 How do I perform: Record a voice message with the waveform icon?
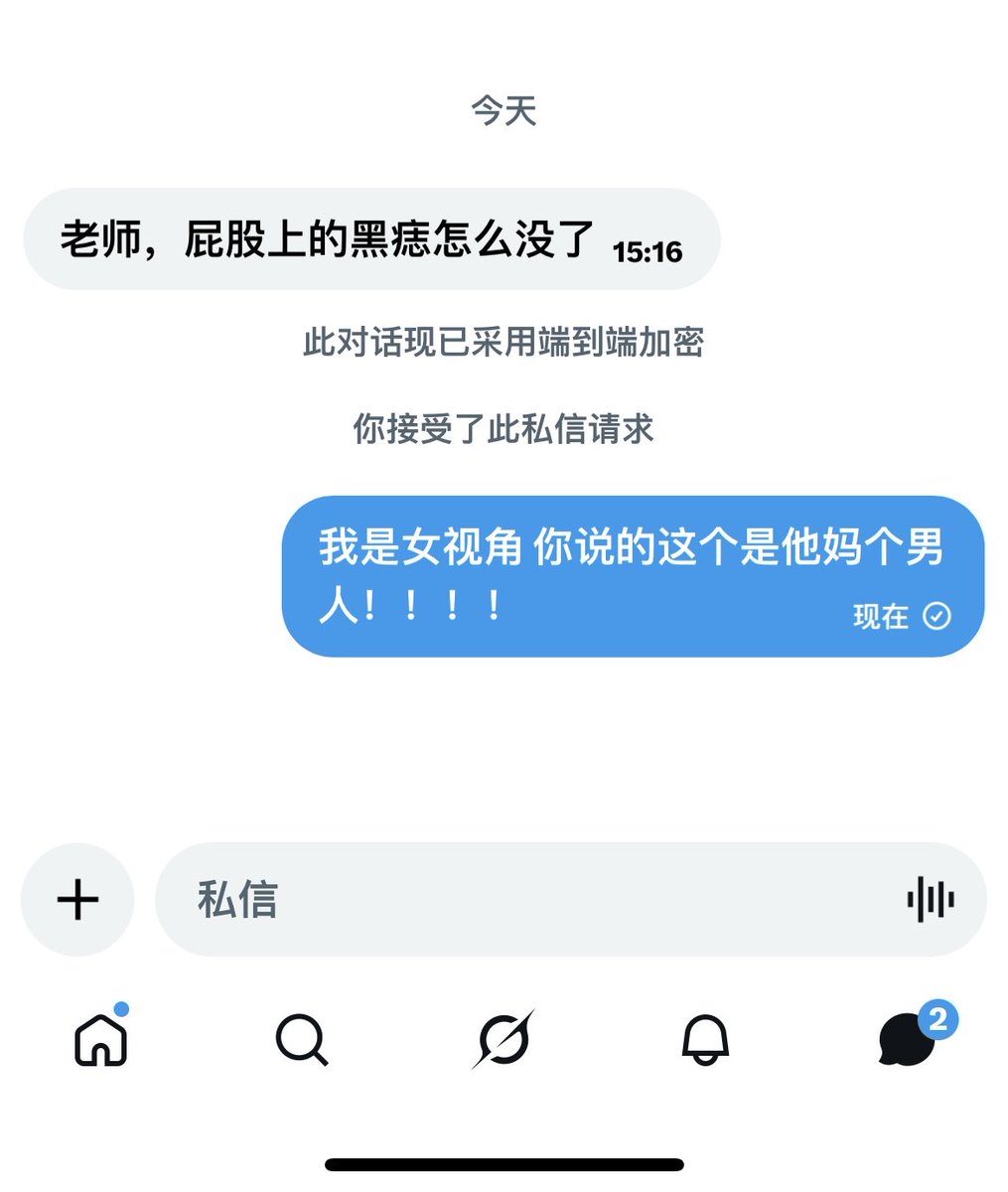click(x=931, y=900)
